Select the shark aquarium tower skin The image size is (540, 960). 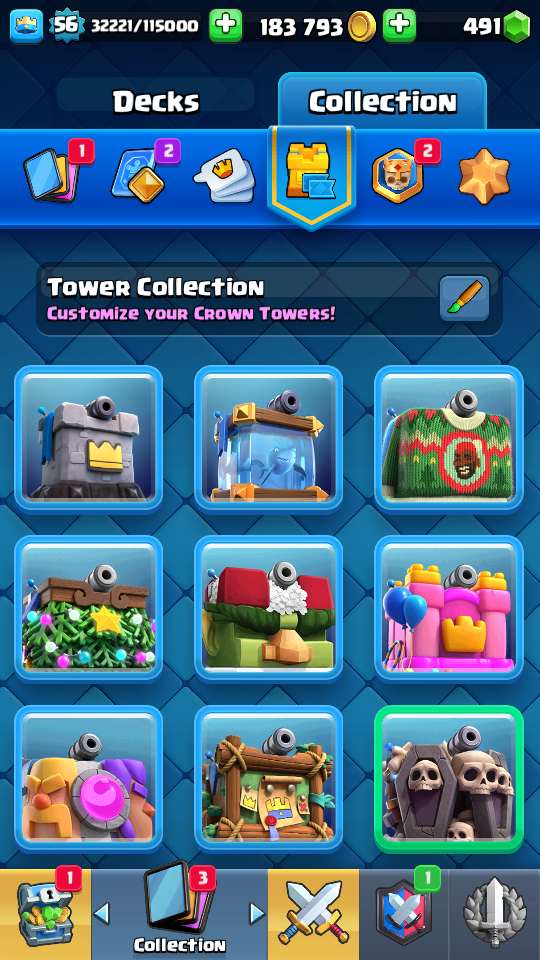click(268, 439)
